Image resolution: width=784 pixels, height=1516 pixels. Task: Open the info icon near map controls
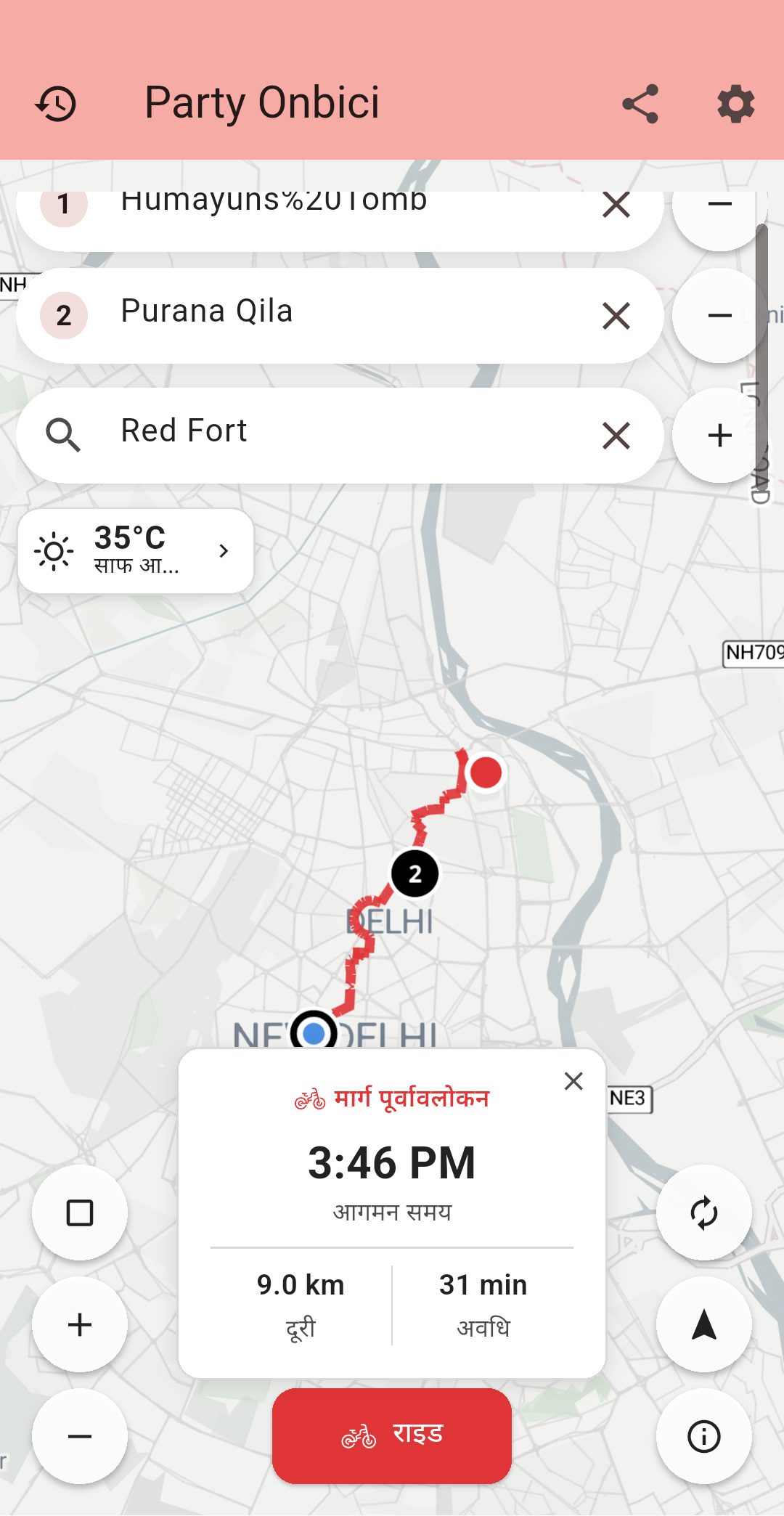(703, 1435)
